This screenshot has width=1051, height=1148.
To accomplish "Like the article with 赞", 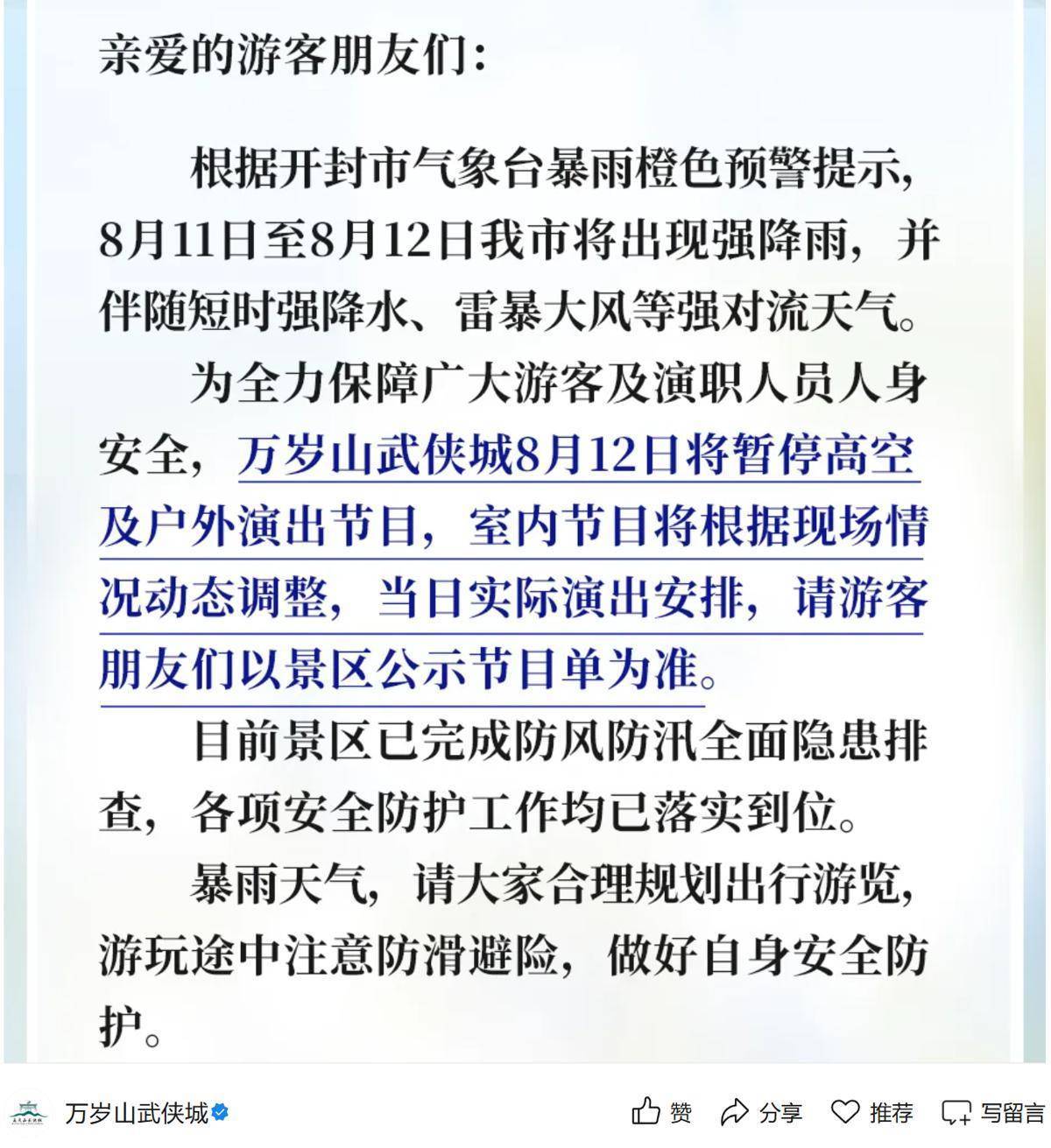I will point(661,1112).
